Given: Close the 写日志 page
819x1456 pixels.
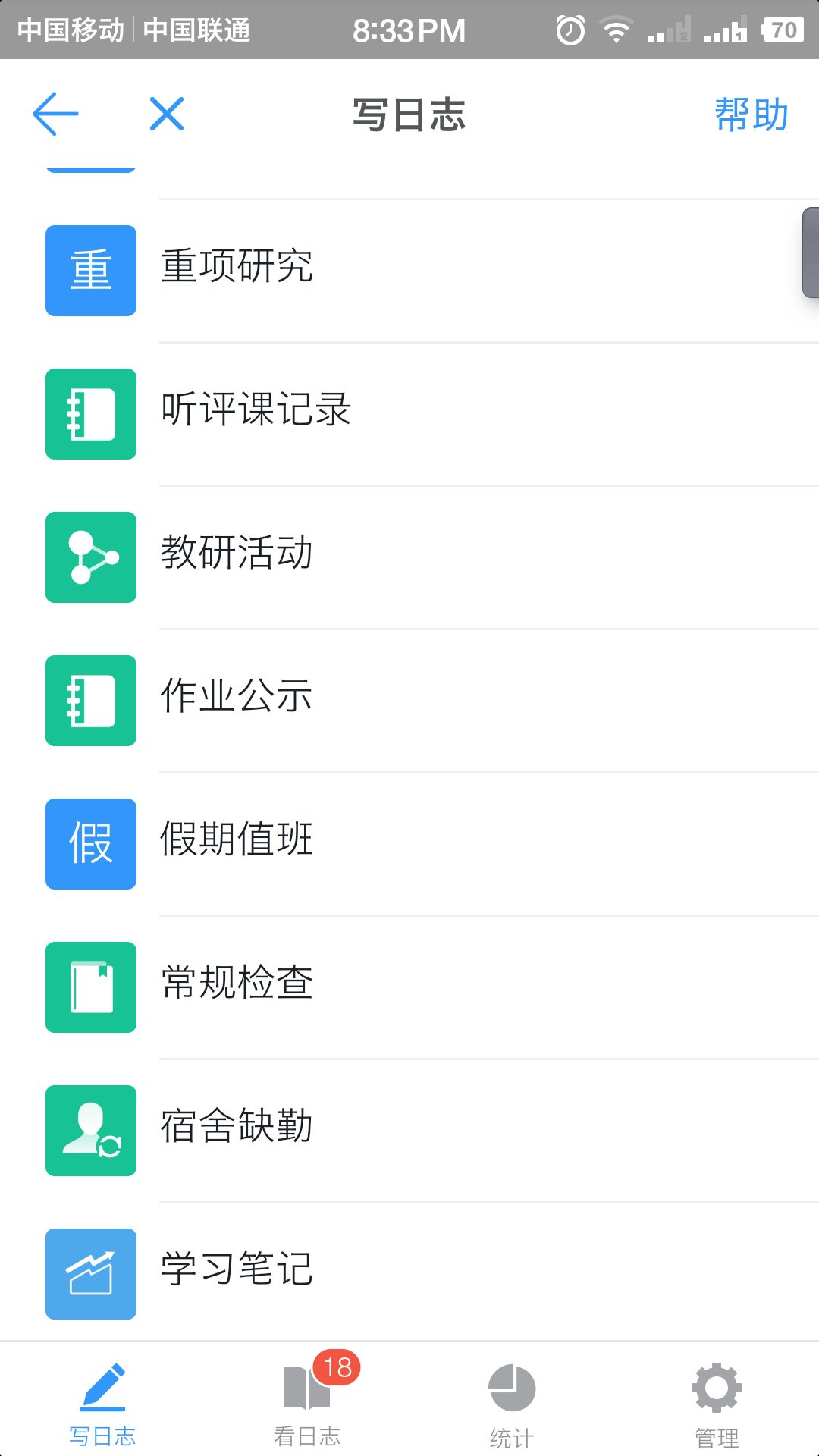Looking at the screenshot, I should click(167, 115).
